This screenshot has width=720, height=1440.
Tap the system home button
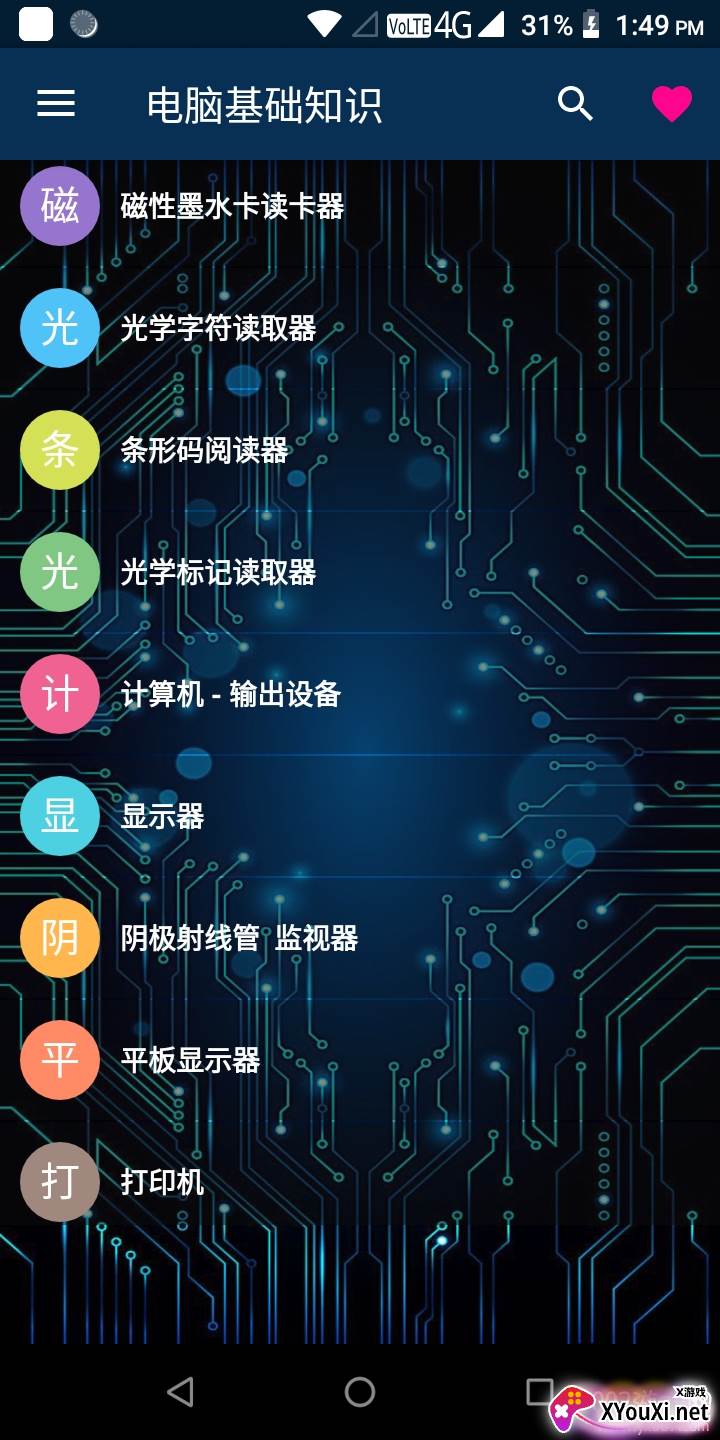click(x=360, y=1391)
